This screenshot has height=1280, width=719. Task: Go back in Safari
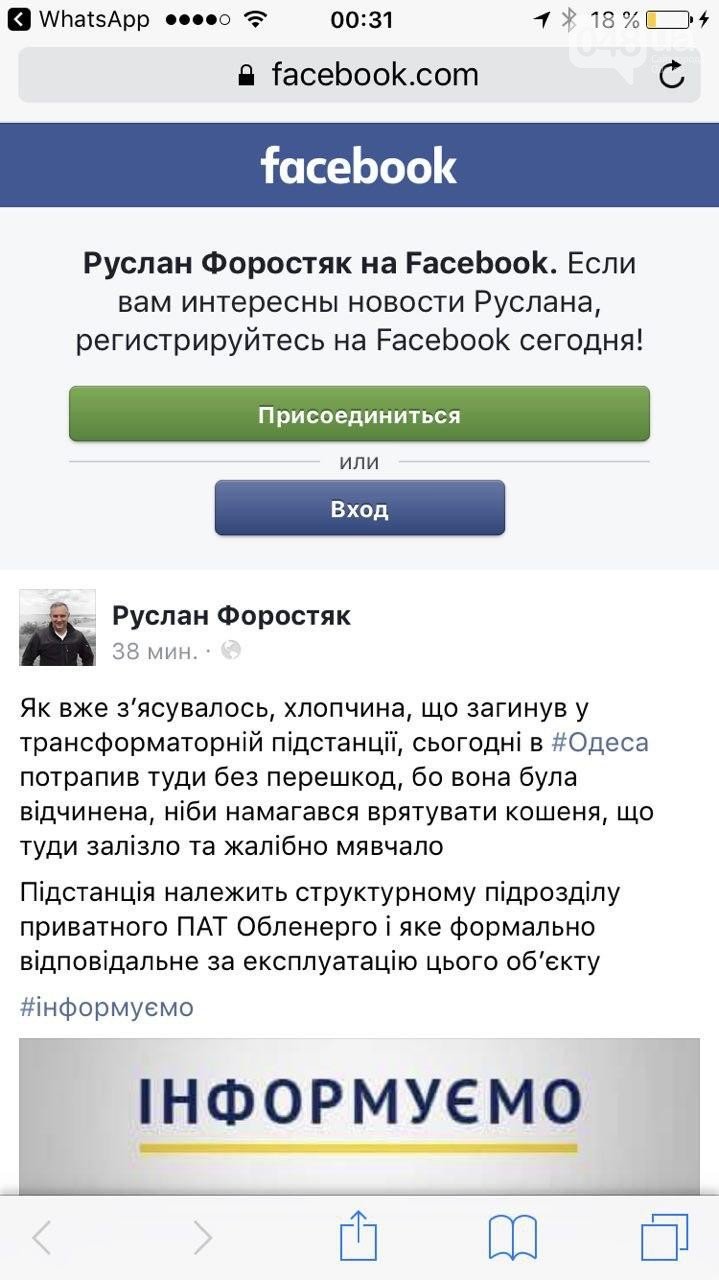(42, 1238)
